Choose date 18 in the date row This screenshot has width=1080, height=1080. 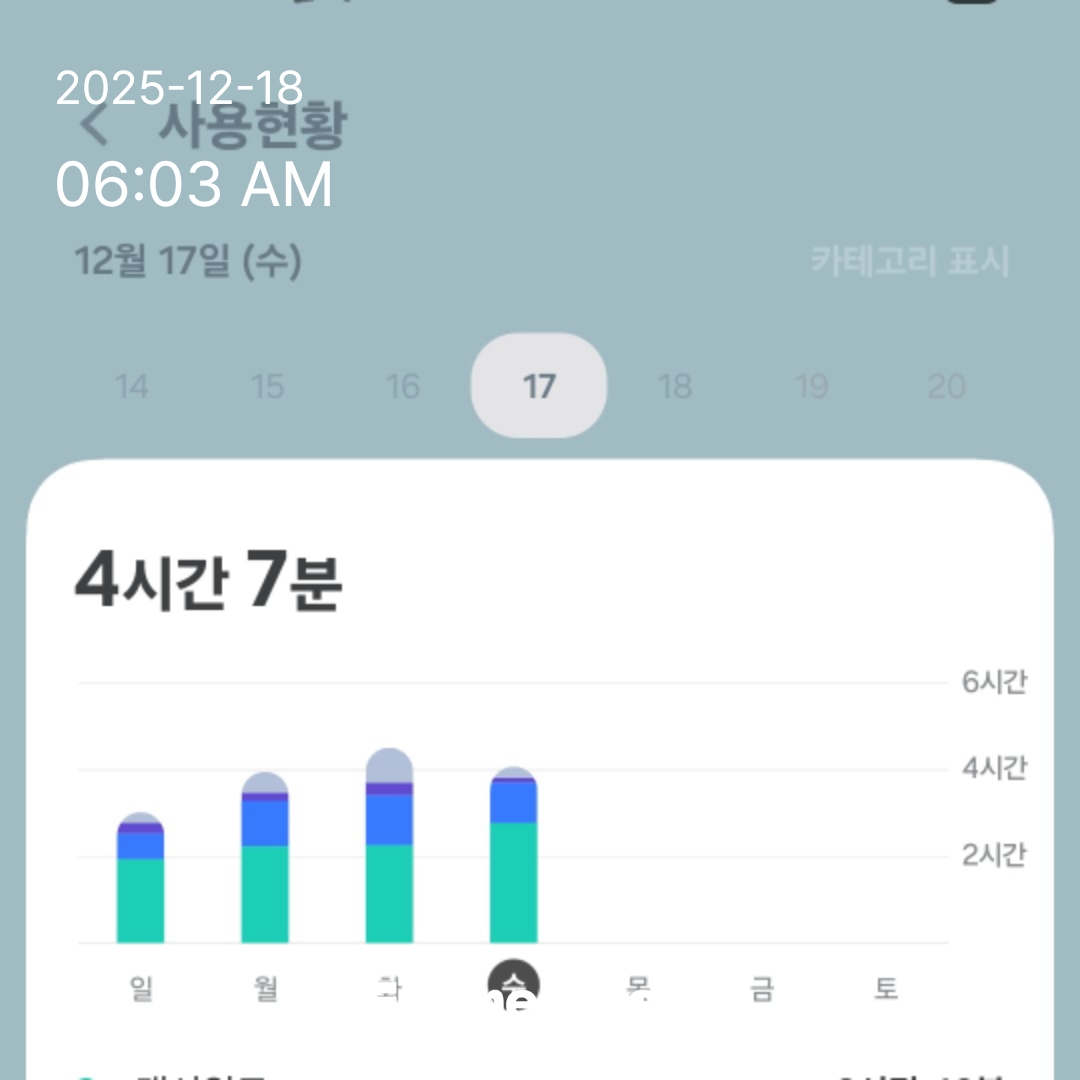coord(675,386)
